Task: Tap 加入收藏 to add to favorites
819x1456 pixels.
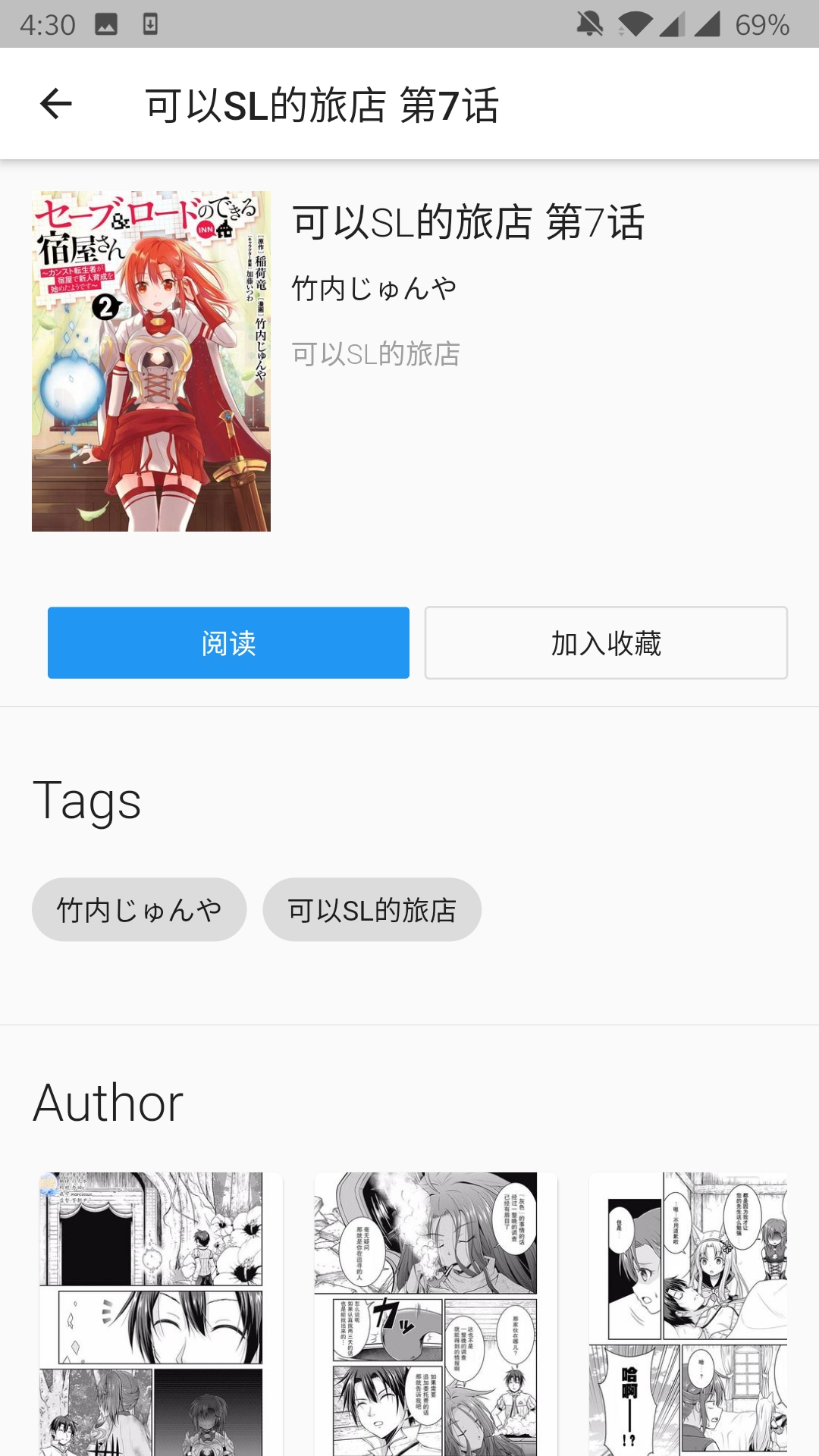Action: (606, 642)
